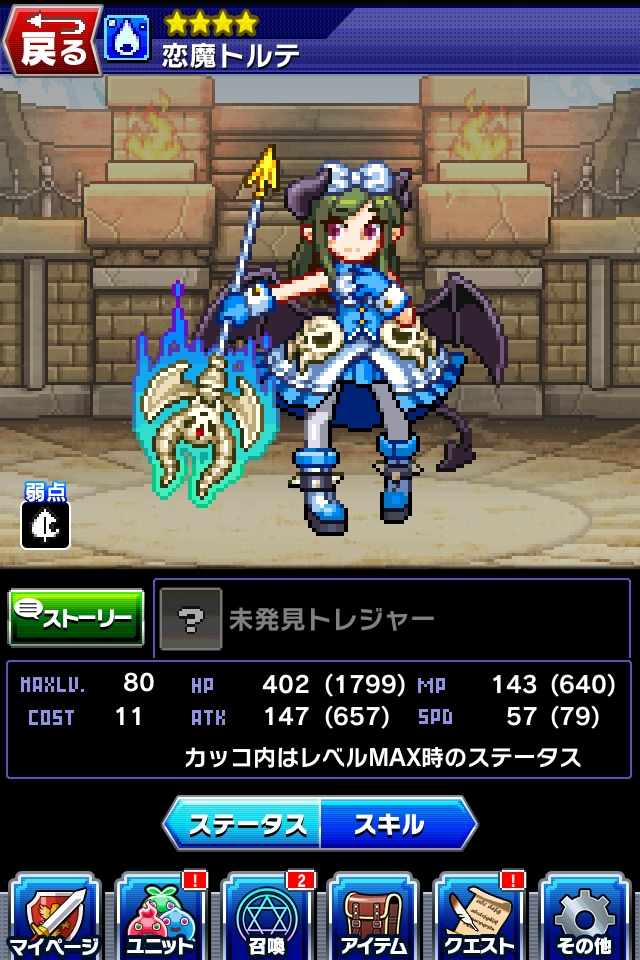
Task: Switch to the スキル tab
Action: pyautogui.click(x=390, y=824)
